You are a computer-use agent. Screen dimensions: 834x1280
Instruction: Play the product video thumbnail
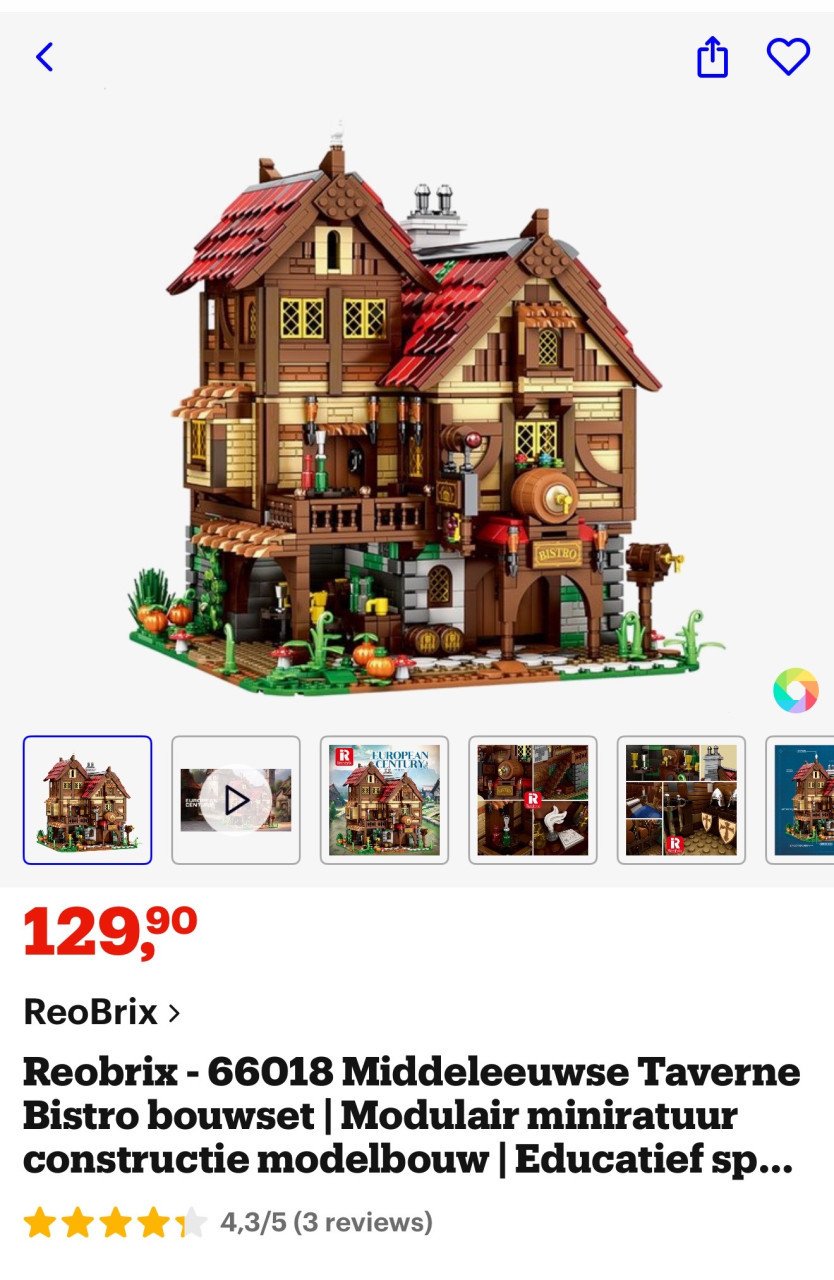(x=236, y=800)
